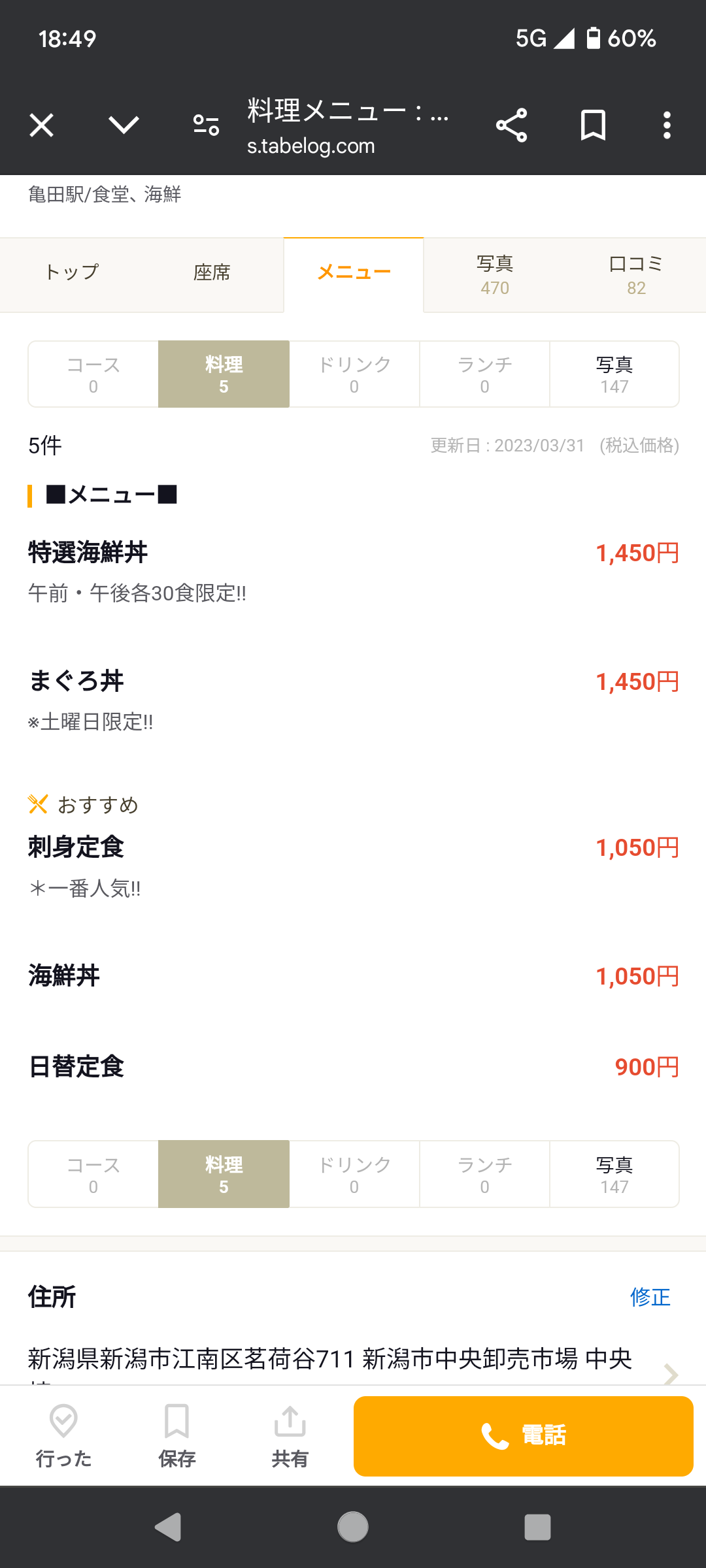Open the browser overflow menu

click(667, 125)
